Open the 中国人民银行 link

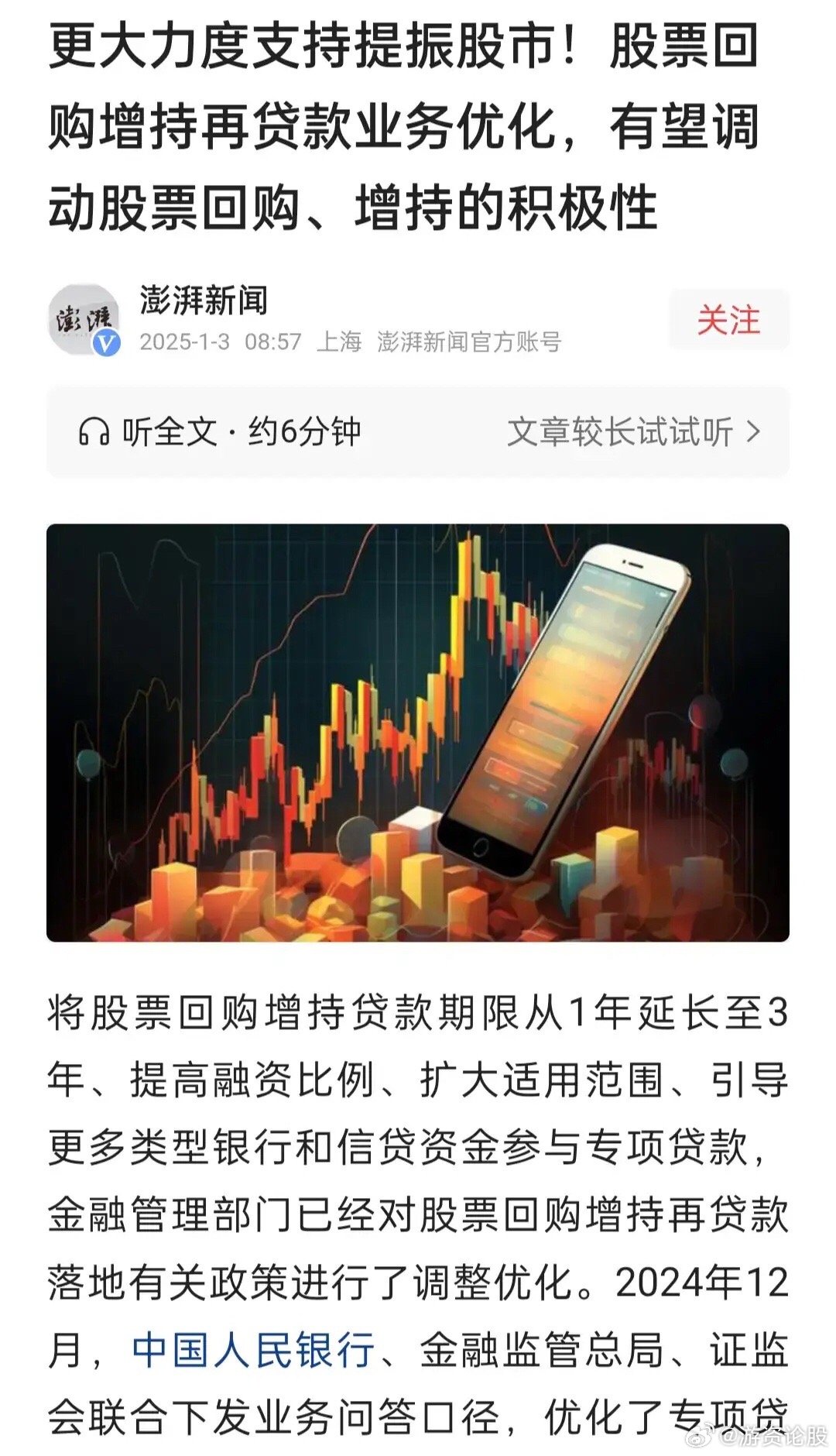[x=253, y=1350]
